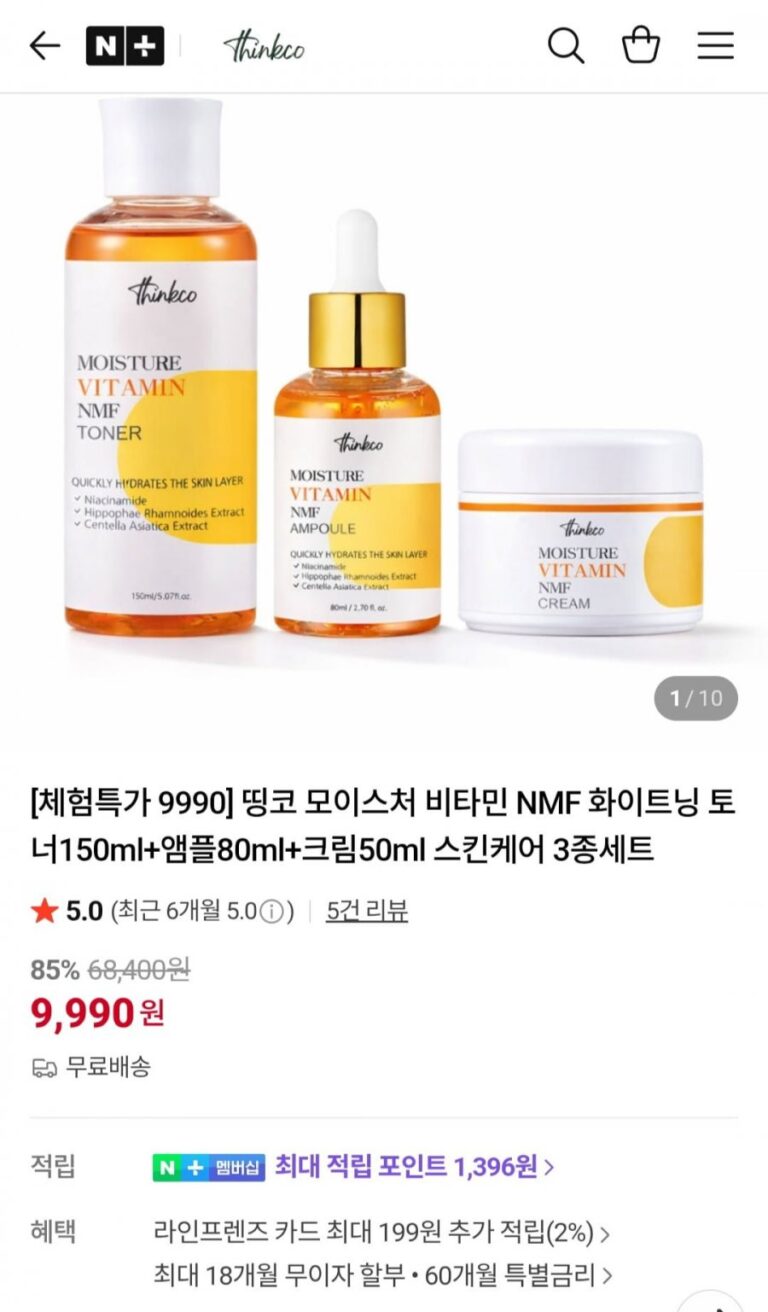Visit the thinkco brand store

click(264, 46)
